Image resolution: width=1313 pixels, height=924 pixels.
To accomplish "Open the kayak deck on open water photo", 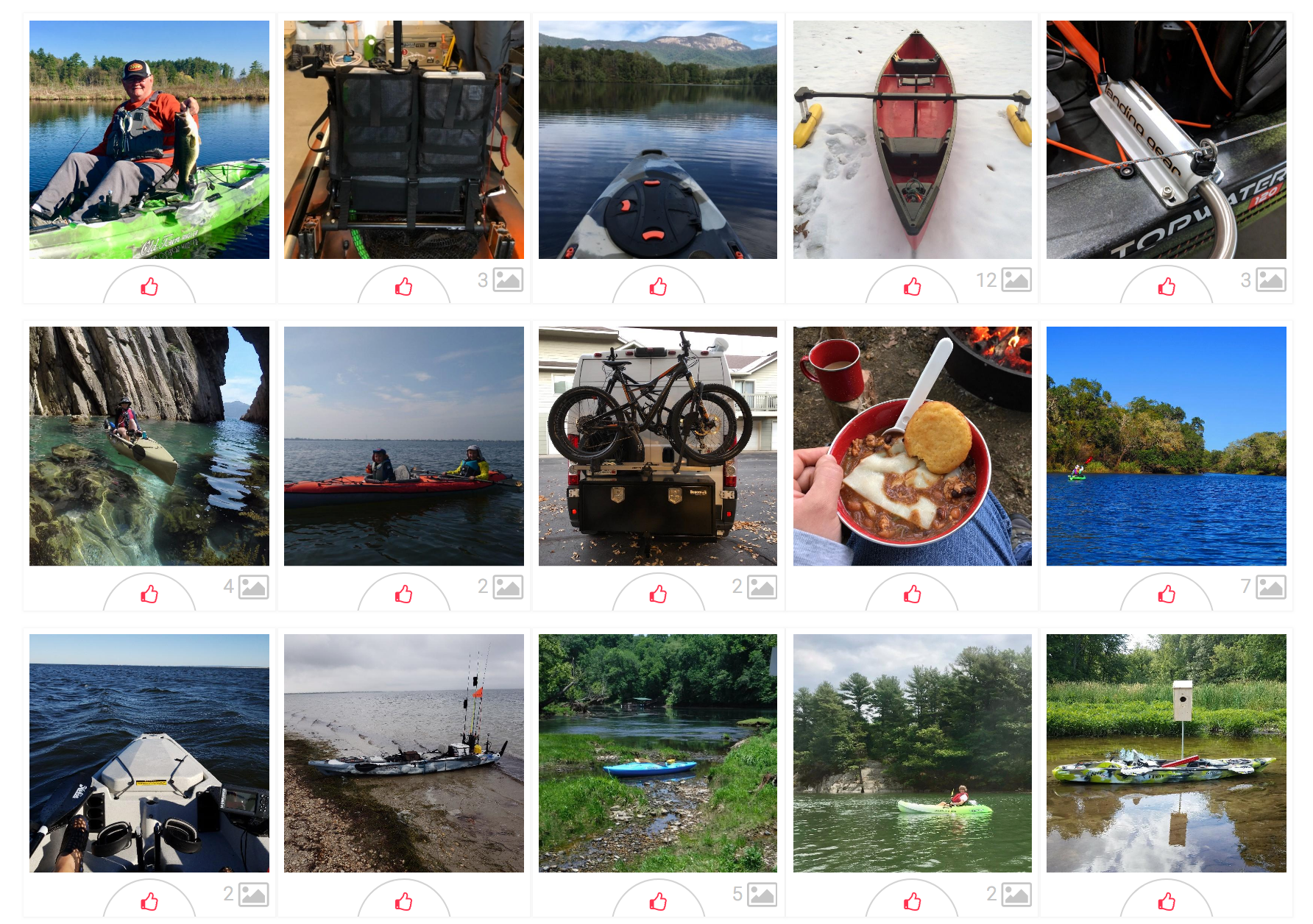I will (149, 753).
